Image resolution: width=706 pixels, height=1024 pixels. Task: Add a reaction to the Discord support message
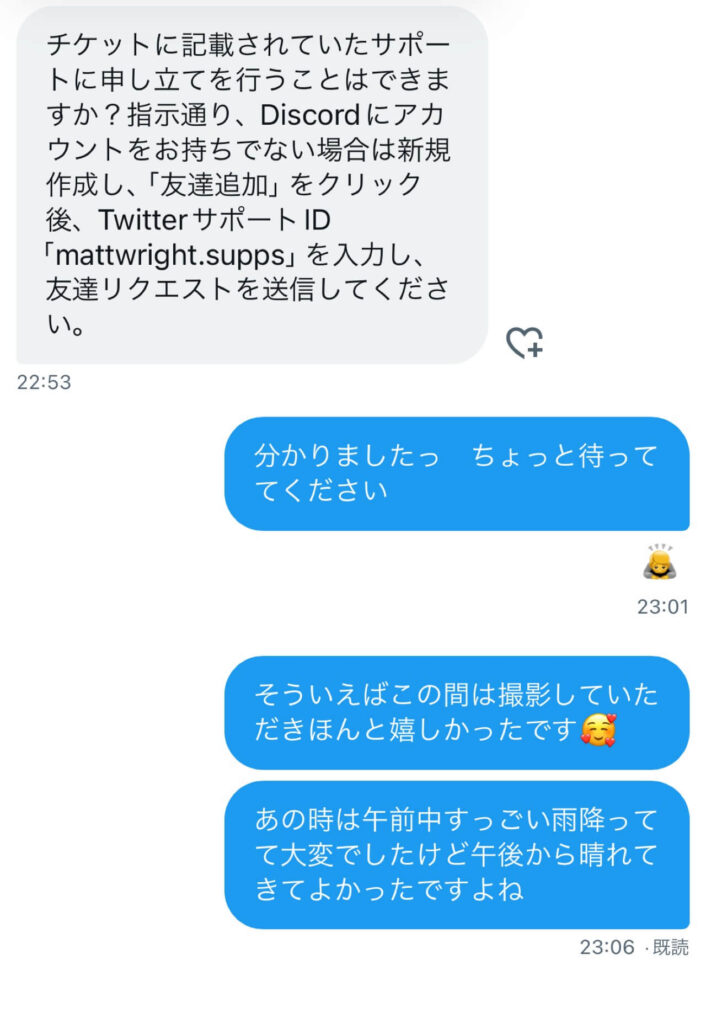[x=524, y=343]
